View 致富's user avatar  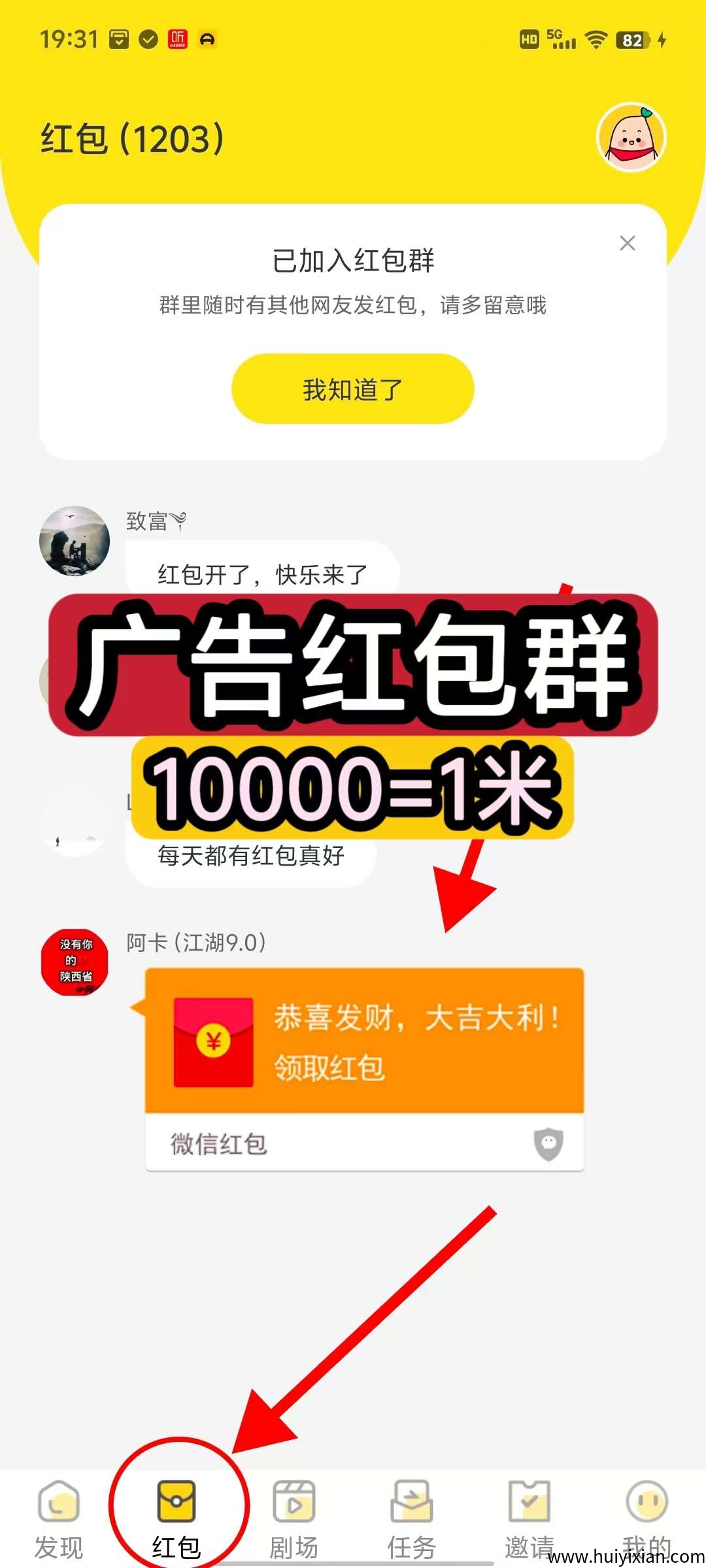[x=75, y=540]
